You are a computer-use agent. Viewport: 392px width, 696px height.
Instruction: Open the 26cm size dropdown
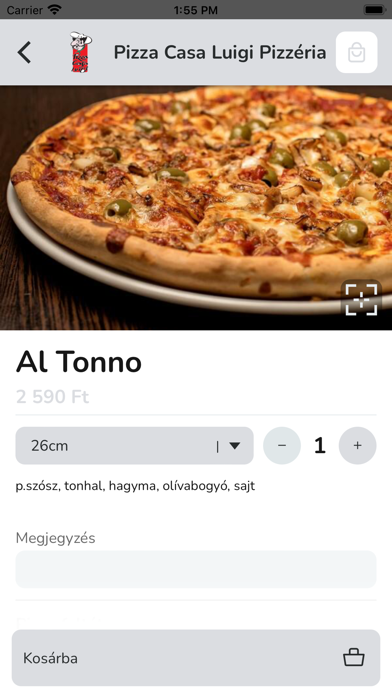click(x=135, y=446)
